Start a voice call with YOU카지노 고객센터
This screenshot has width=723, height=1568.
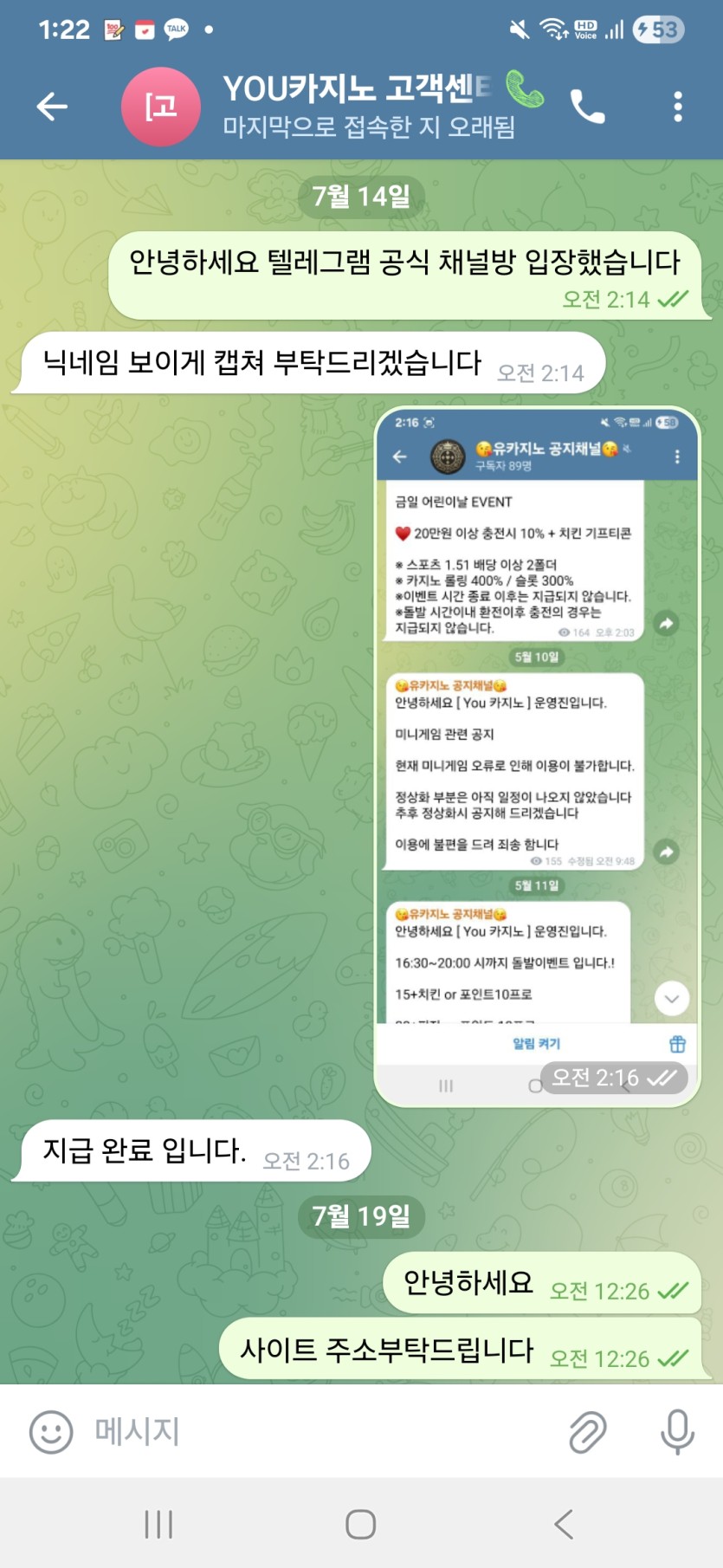[x=587, y=107]
